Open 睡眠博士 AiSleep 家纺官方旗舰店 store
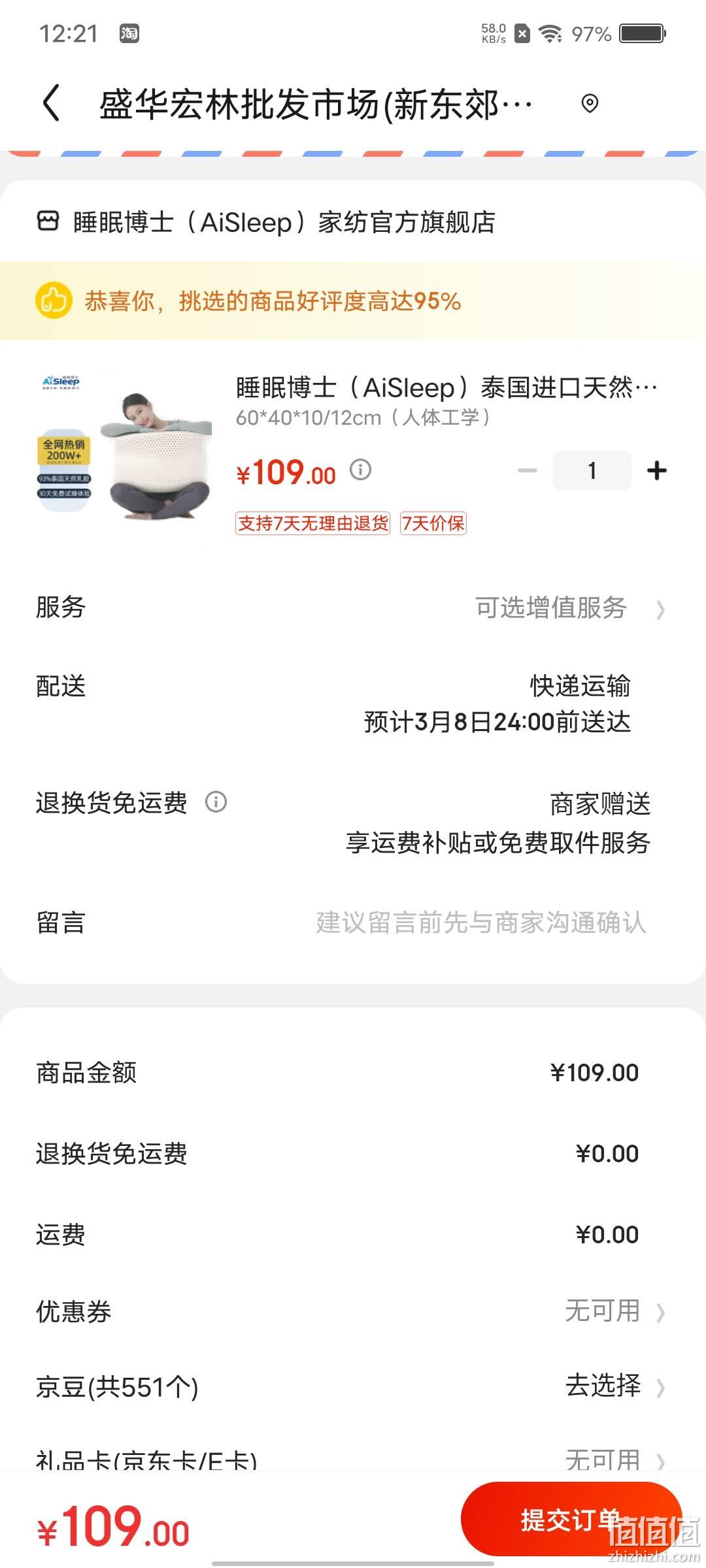Image resolution: width=706 pixels, height=1568 pixels. 265,222
